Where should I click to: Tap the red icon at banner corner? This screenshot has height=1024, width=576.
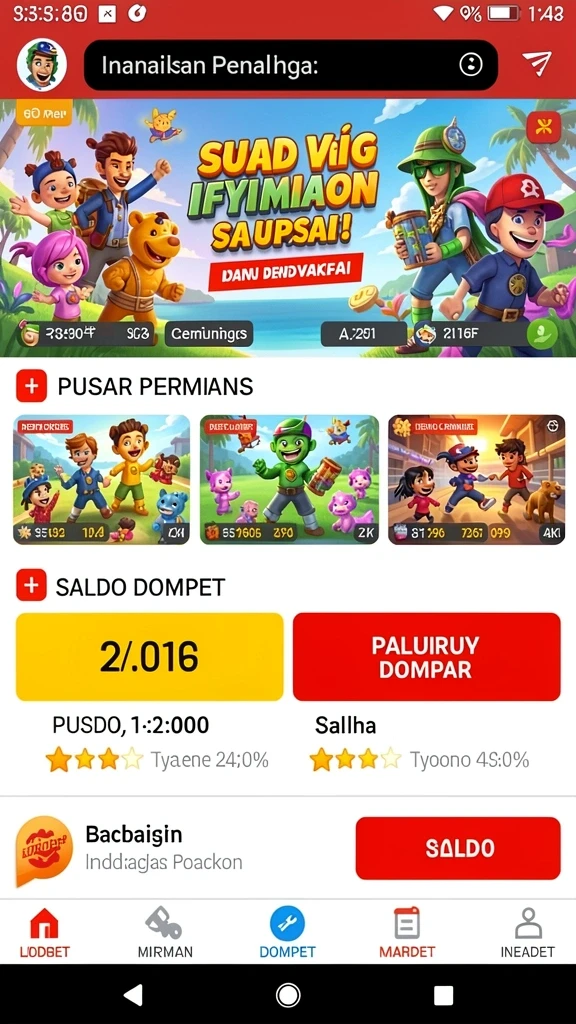[543, 127]
